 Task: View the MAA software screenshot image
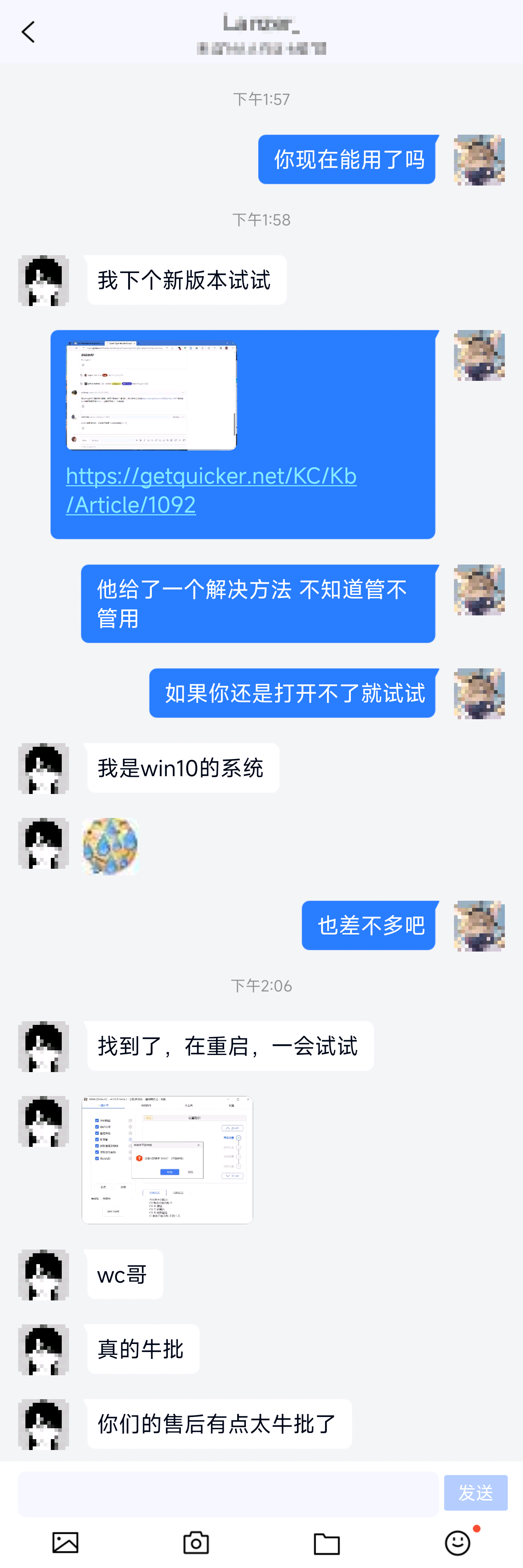[x=167, y=1160]
